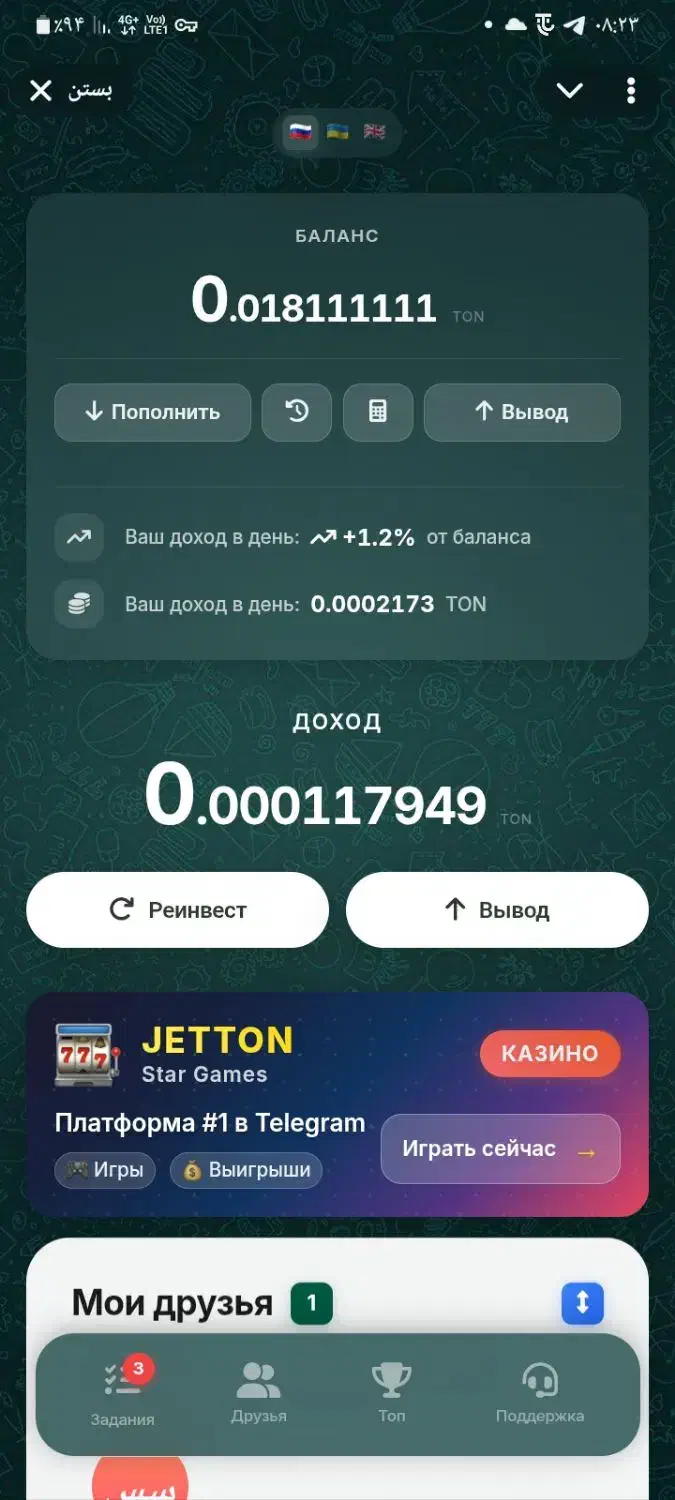Tap Вывод in the balance card

522,412
